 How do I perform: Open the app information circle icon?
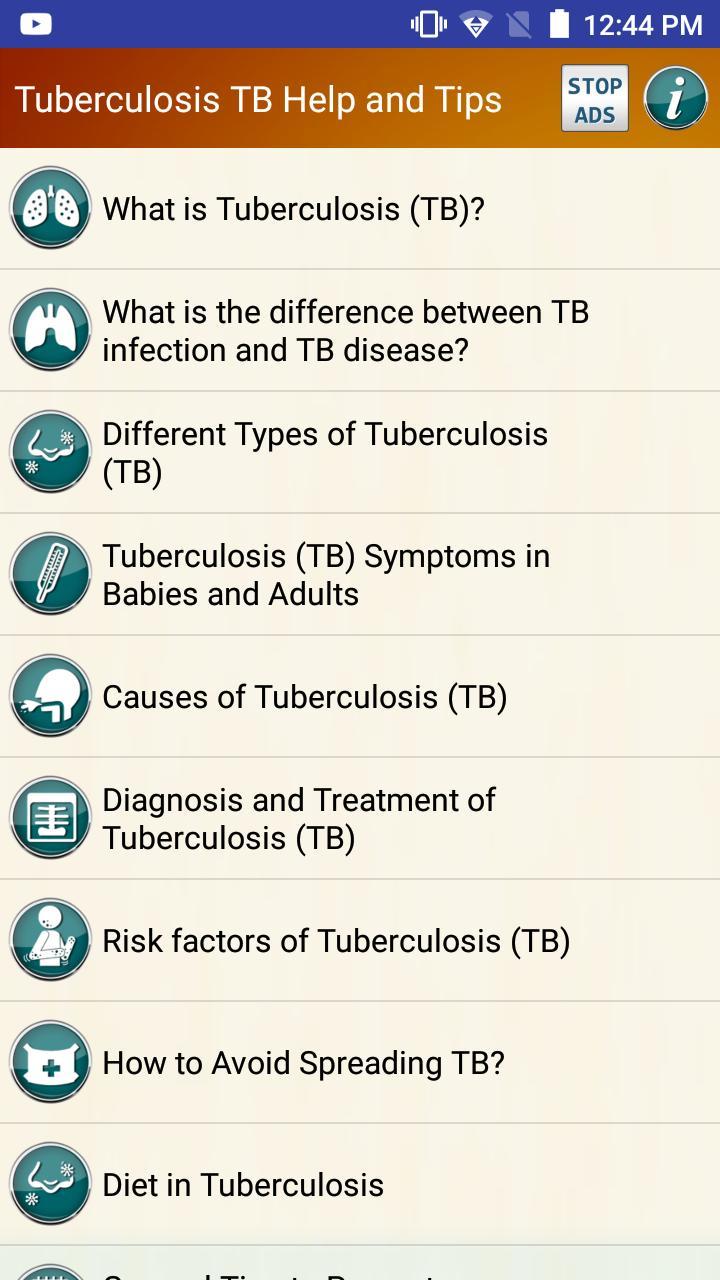[676, 97]
